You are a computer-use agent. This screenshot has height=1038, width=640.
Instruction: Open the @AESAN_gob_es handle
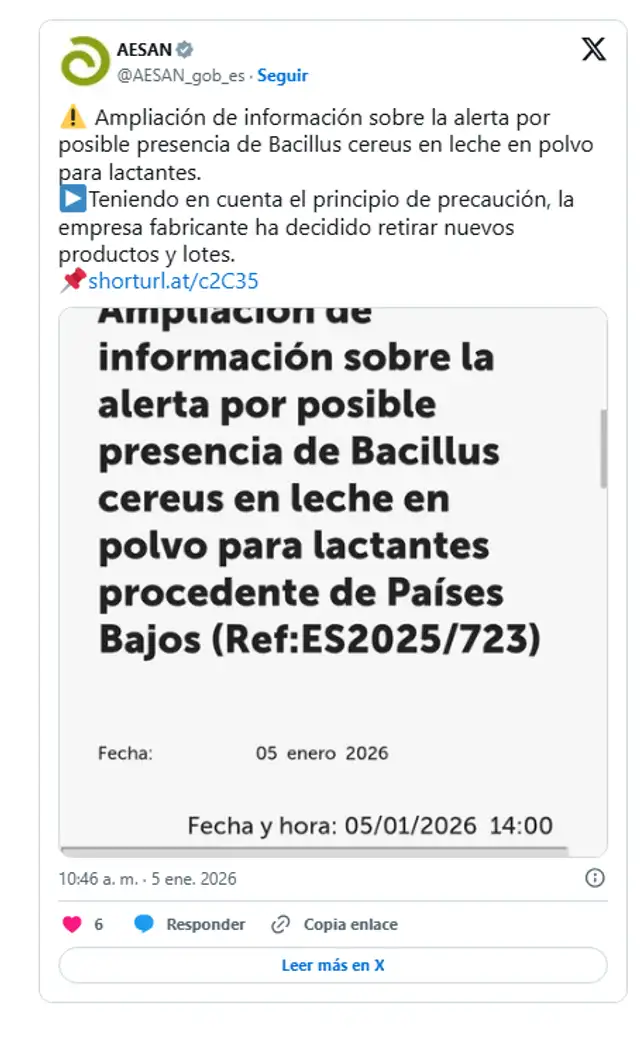click(181, 75)
